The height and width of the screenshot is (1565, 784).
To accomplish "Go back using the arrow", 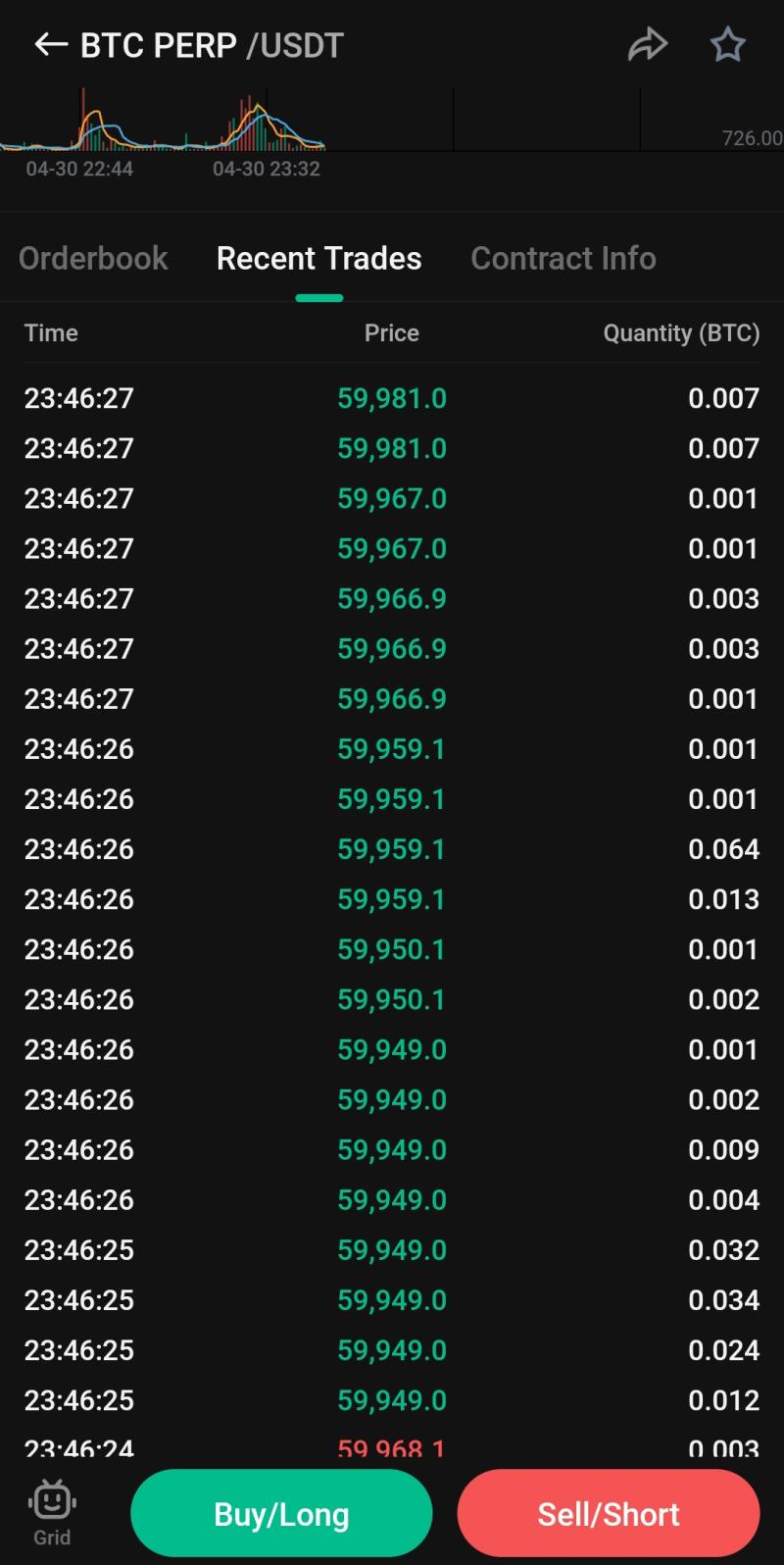I will 51,45.
